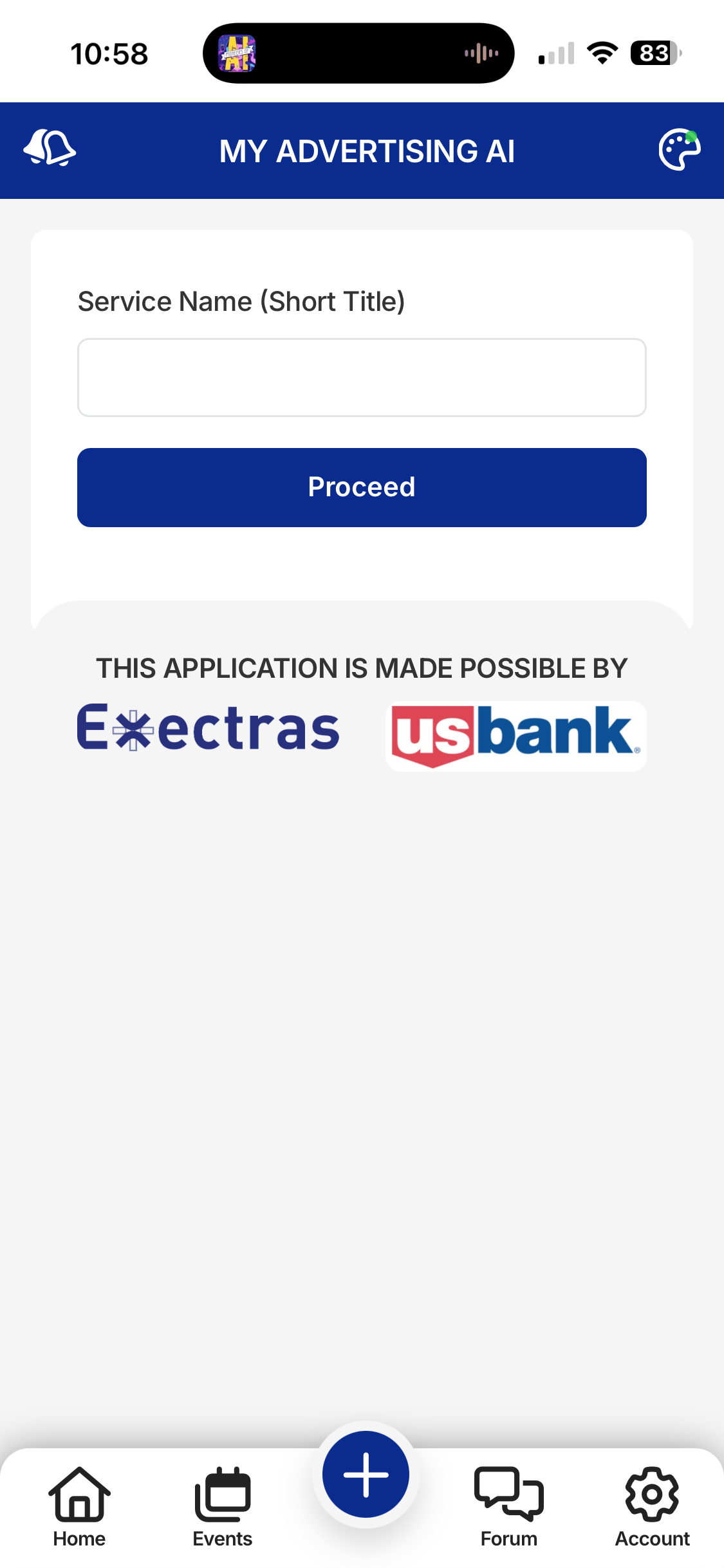
Task: Switch to the Events tab
Action: pyautogui.click(x=223, y=1506)
